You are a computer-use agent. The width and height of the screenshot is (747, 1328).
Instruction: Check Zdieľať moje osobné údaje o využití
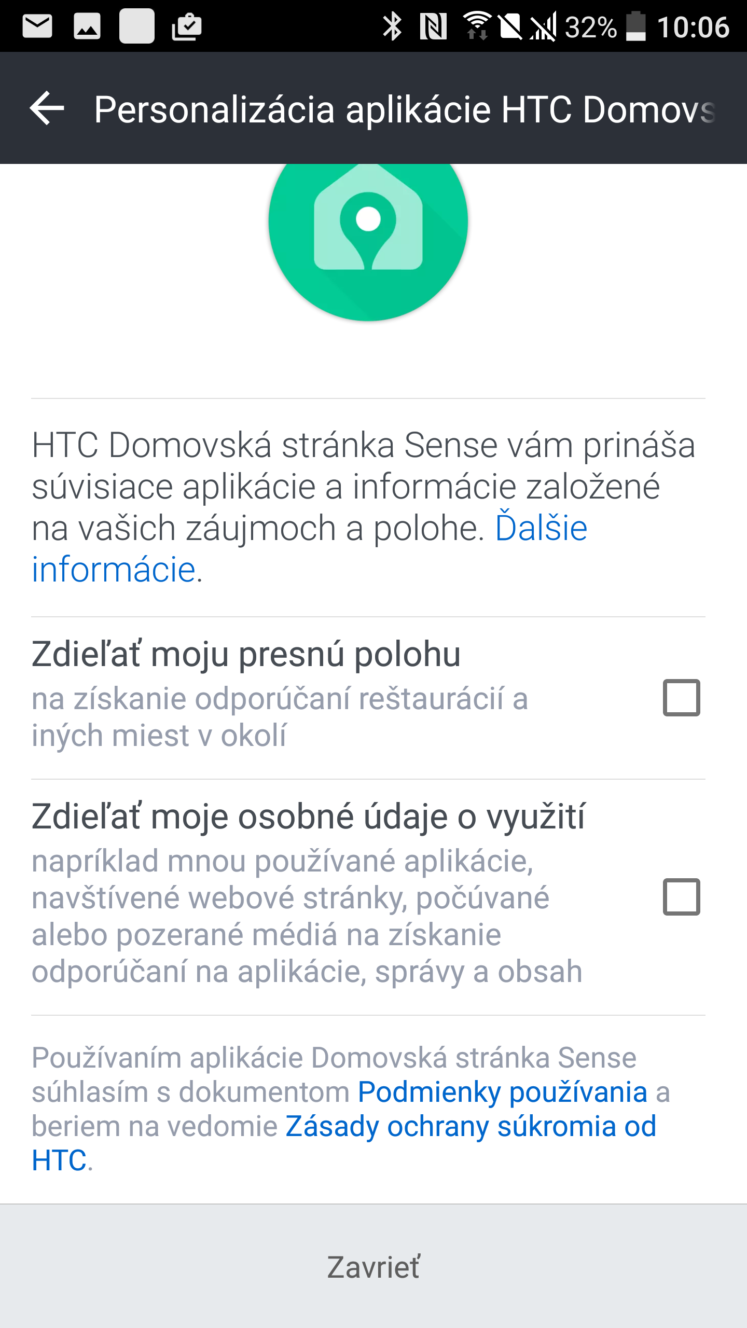681,897
